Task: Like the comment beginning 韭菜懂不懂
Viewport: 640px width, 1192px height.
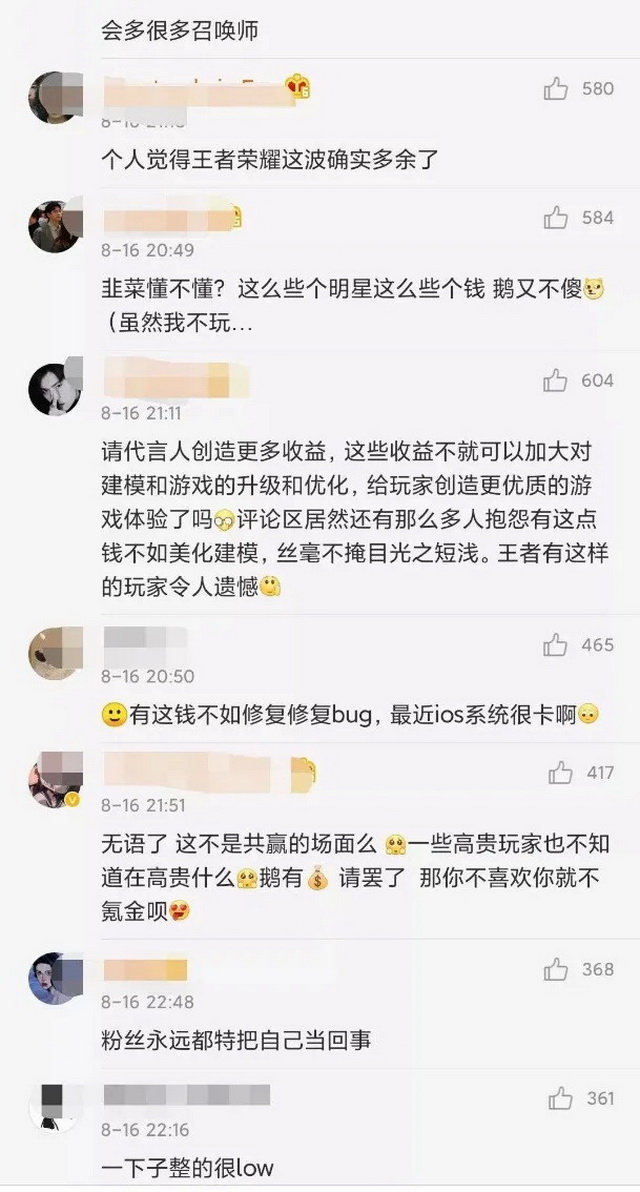Action: tap(556, 217)
